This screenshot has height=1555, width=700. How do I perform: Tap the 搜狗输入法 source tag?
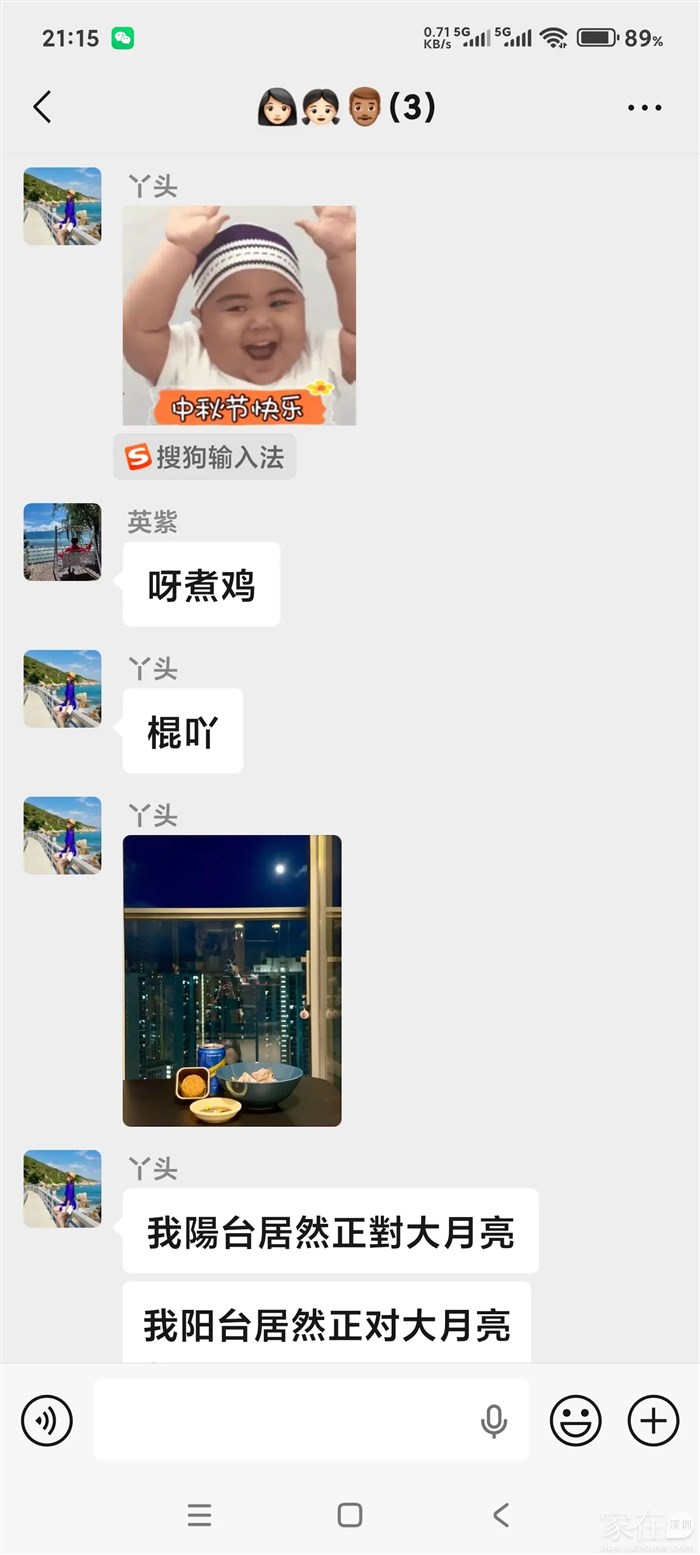205,458
